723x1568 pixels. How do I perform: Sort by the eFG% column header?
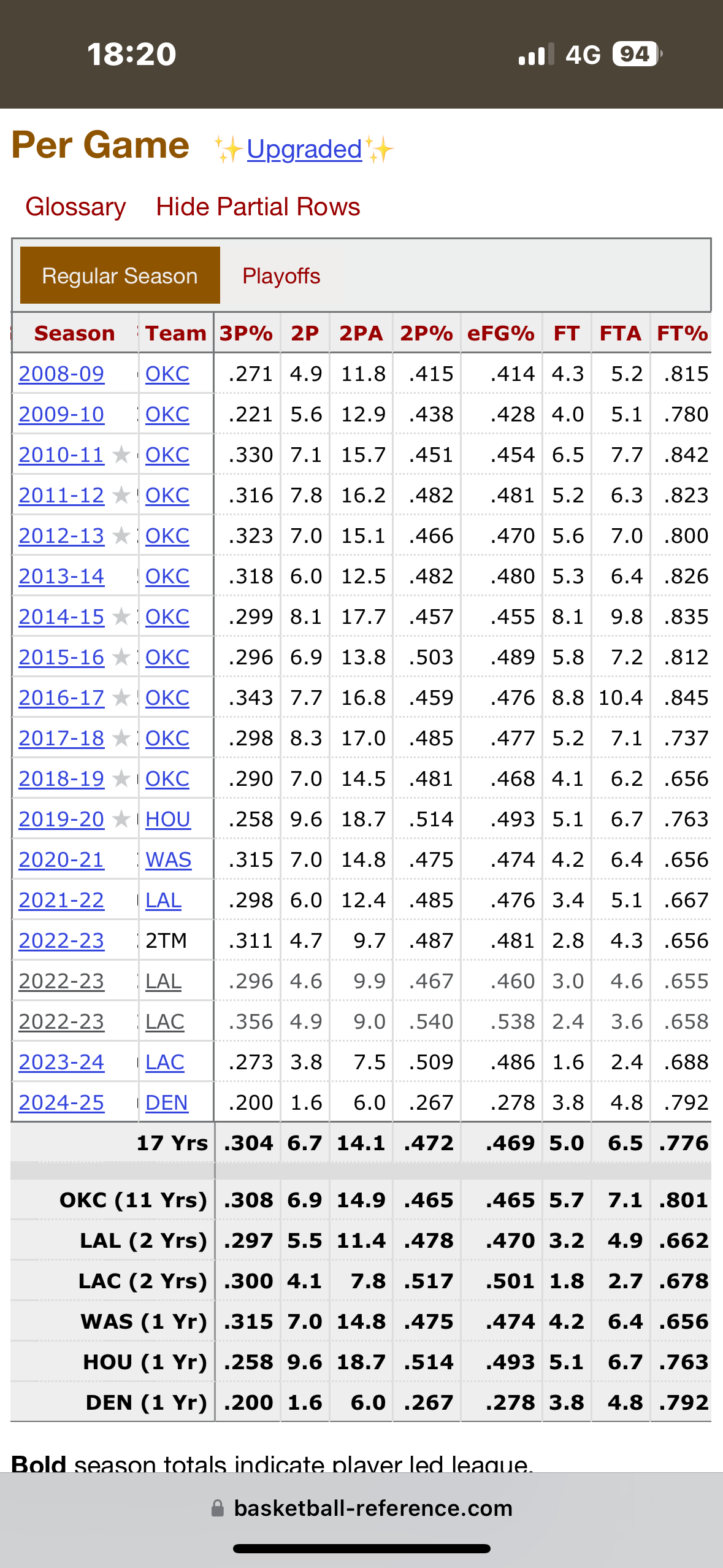click(x=500, y=333)
